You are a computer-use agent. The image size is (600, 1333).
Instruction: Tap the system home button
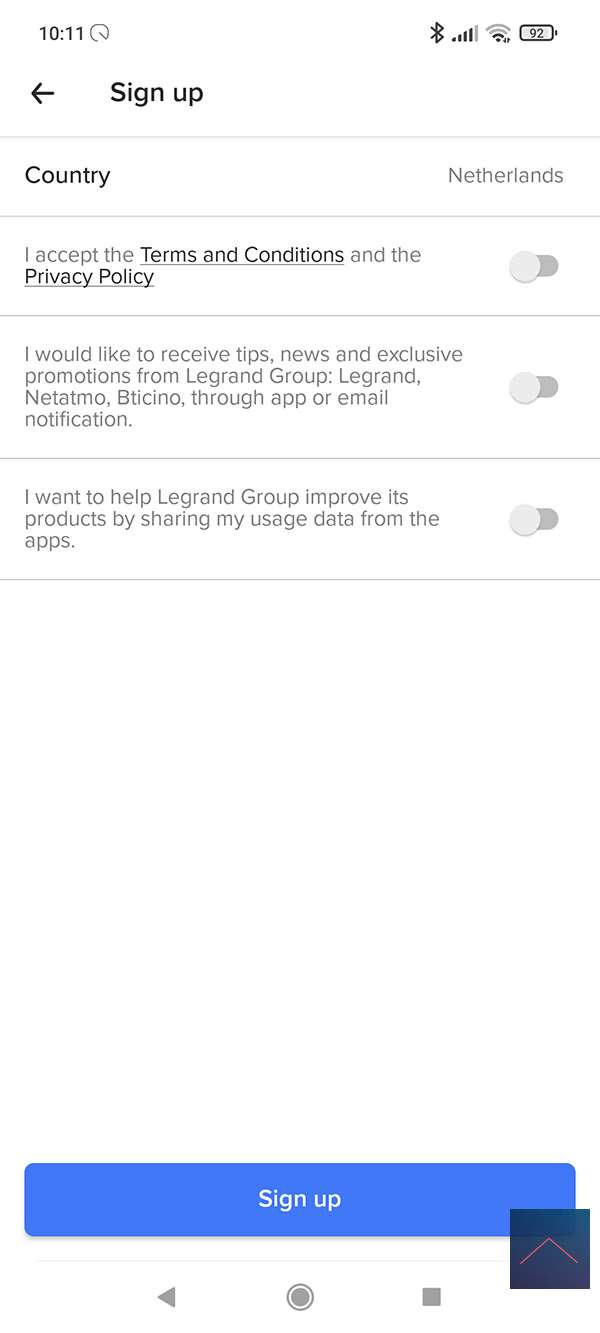(299, 1297)
